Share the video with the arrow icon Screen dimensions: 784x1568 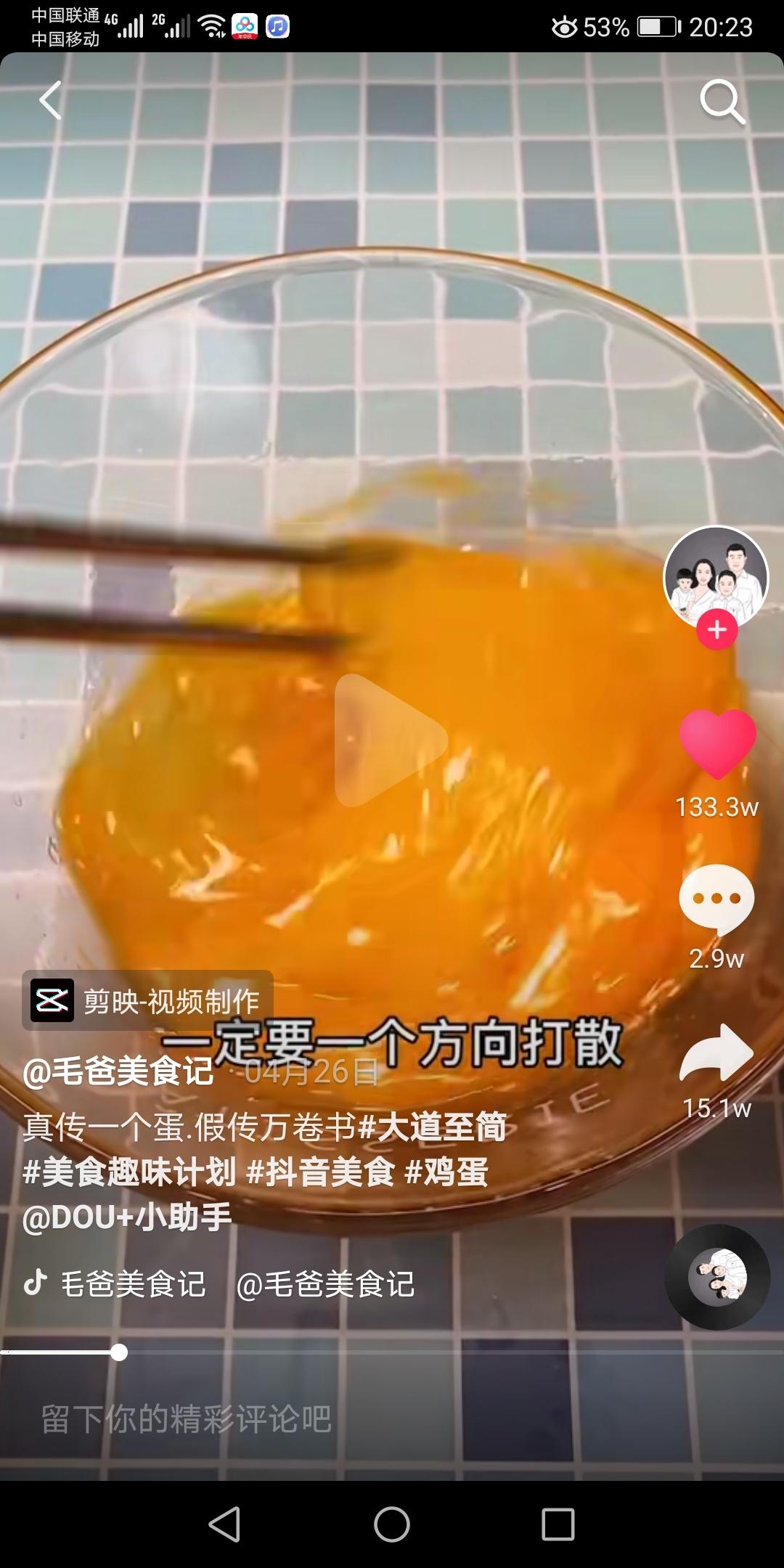pyautogui.click(x=716, y=1053)
